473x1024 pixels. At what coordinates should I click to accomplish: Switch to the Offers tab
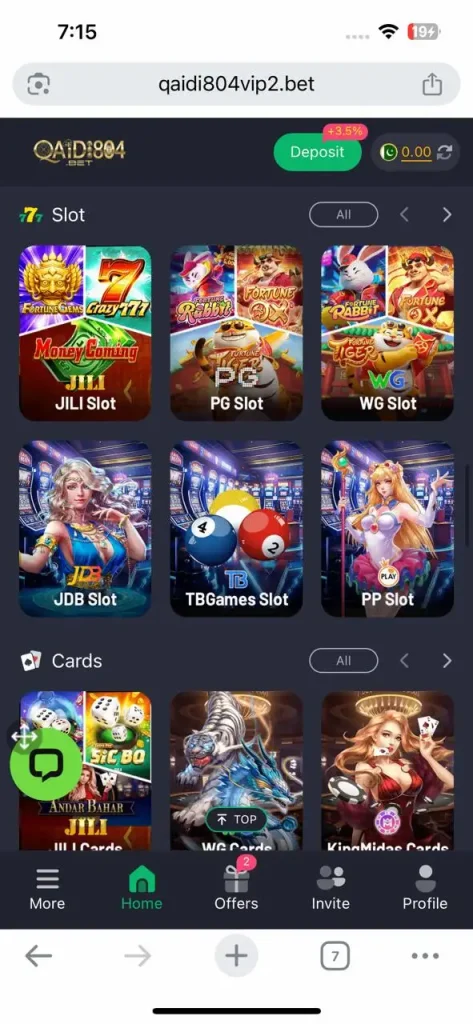coord(236,887)
